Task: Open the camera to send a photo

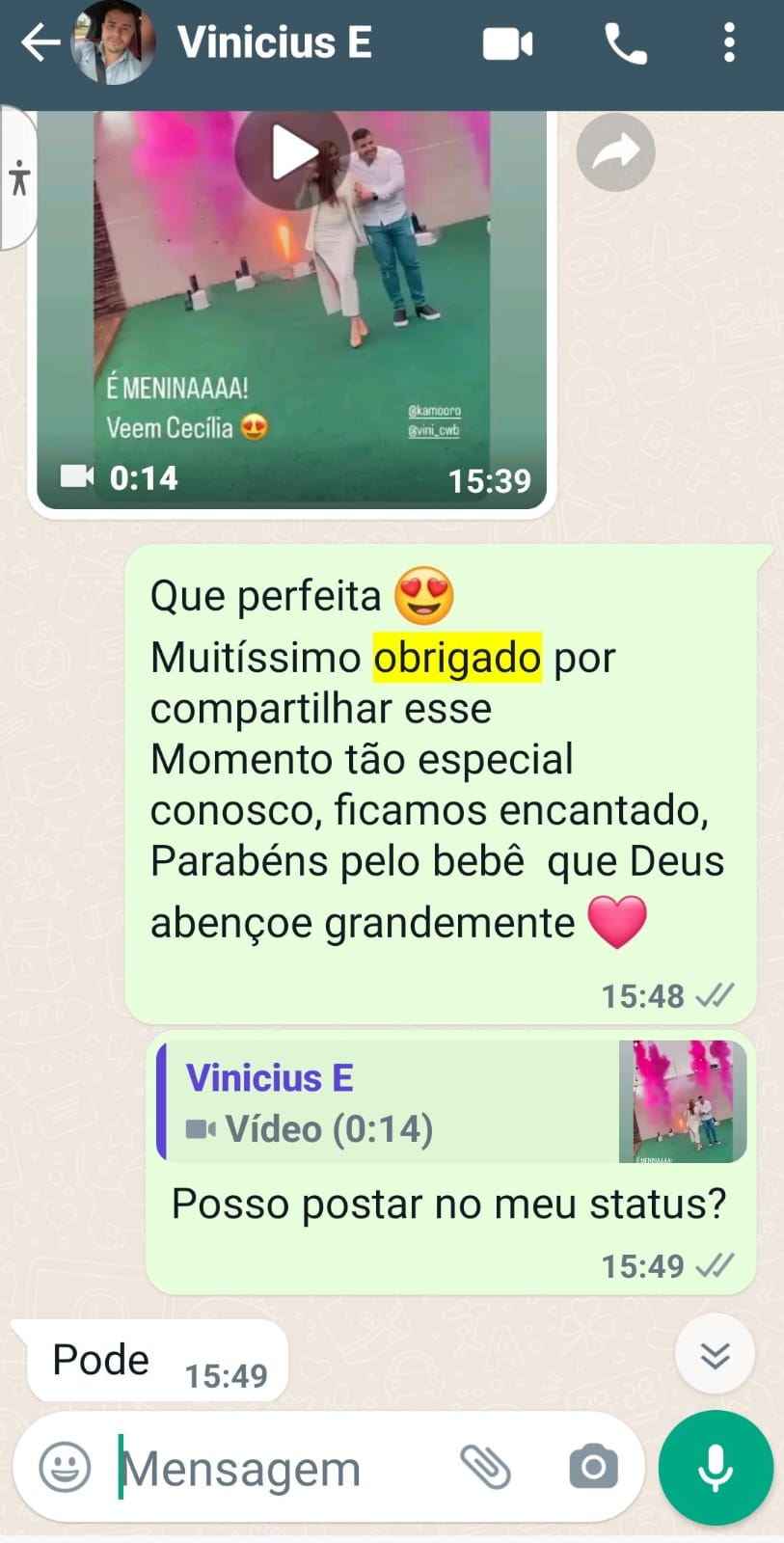Action: click(x=593, y=1468)
